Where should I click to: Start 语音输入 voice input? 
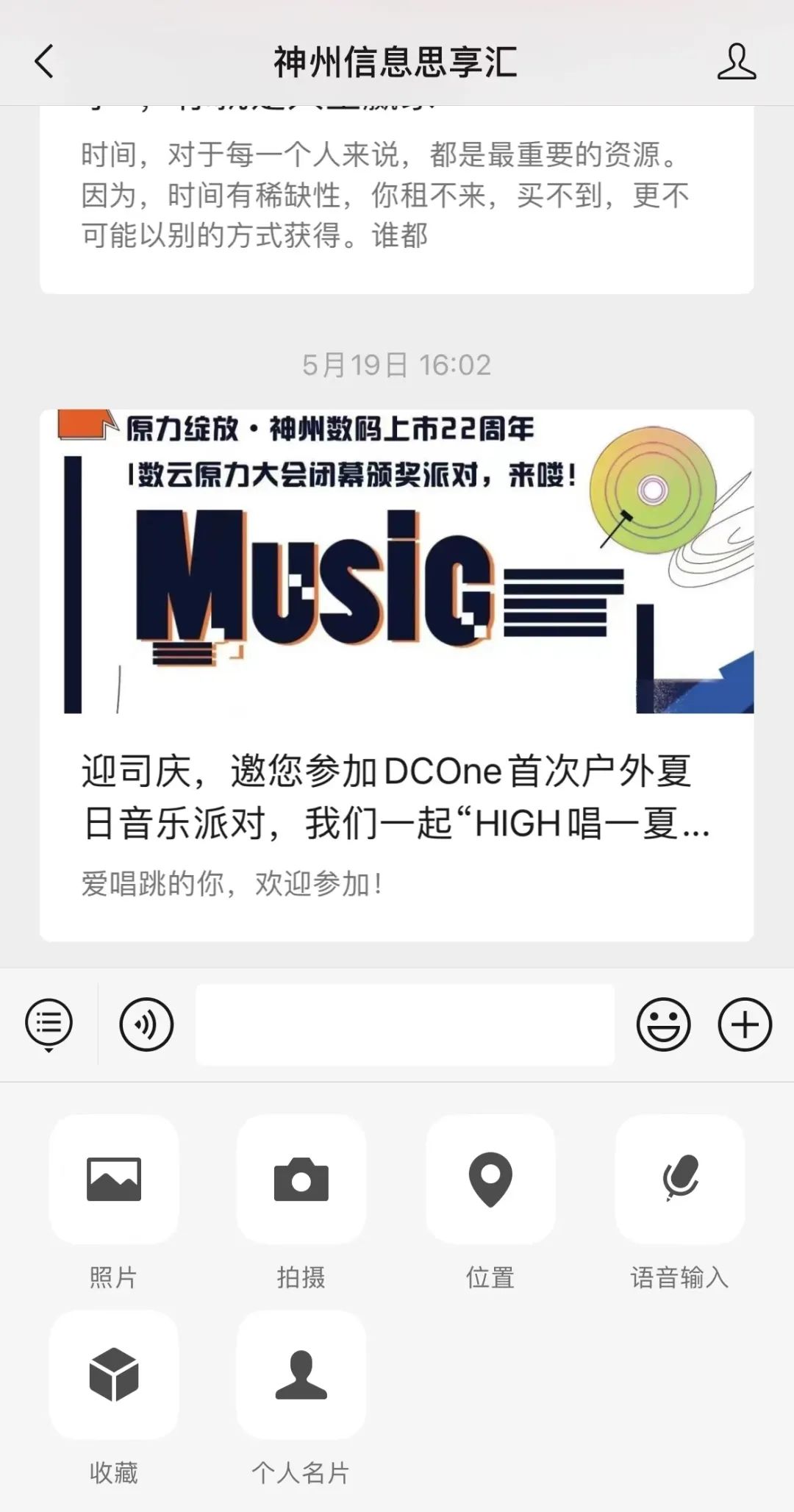point(679,1180)
